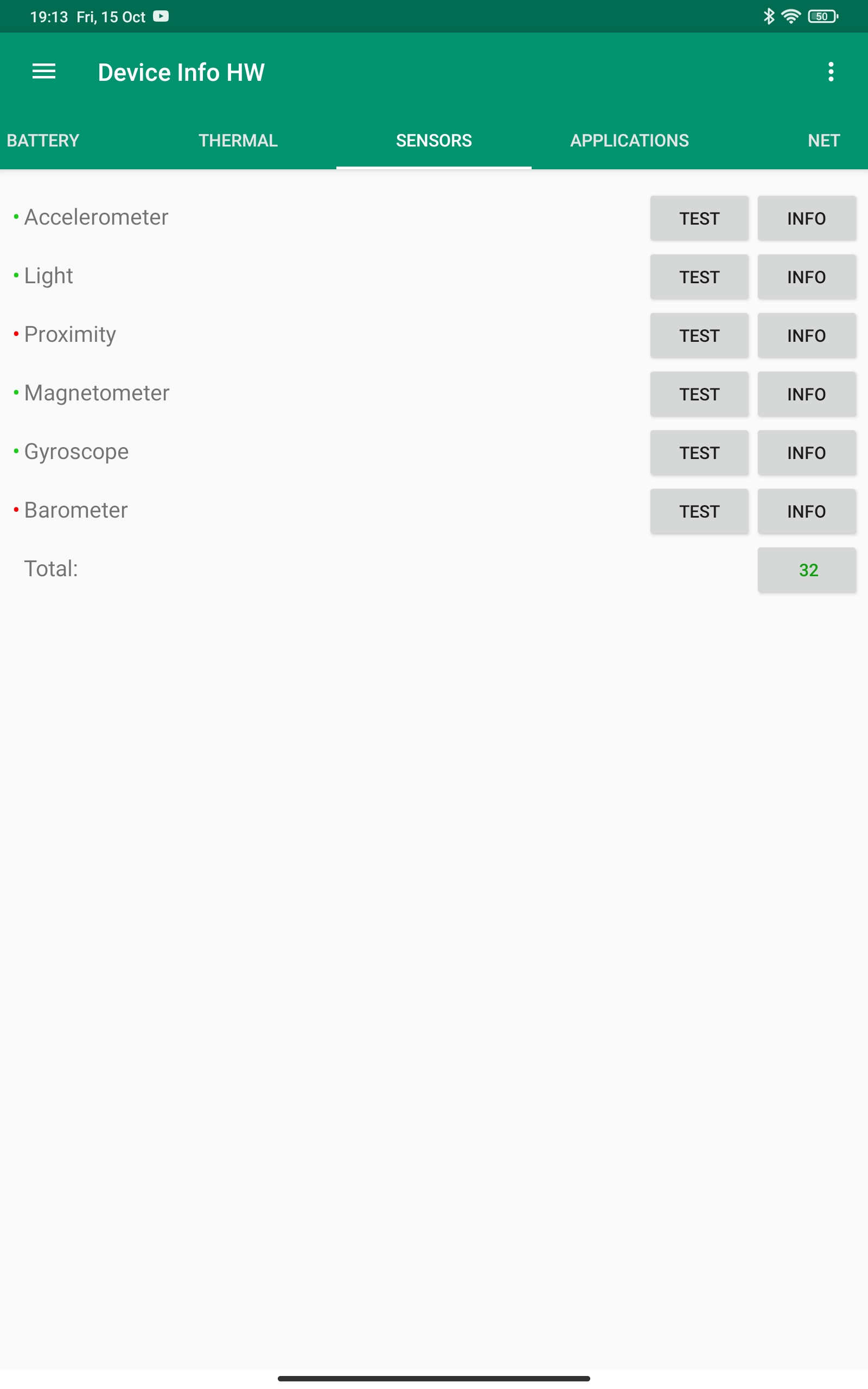Show Light sensor info
The height and width of the screenshot is (1389, 868).
(806, 277)
